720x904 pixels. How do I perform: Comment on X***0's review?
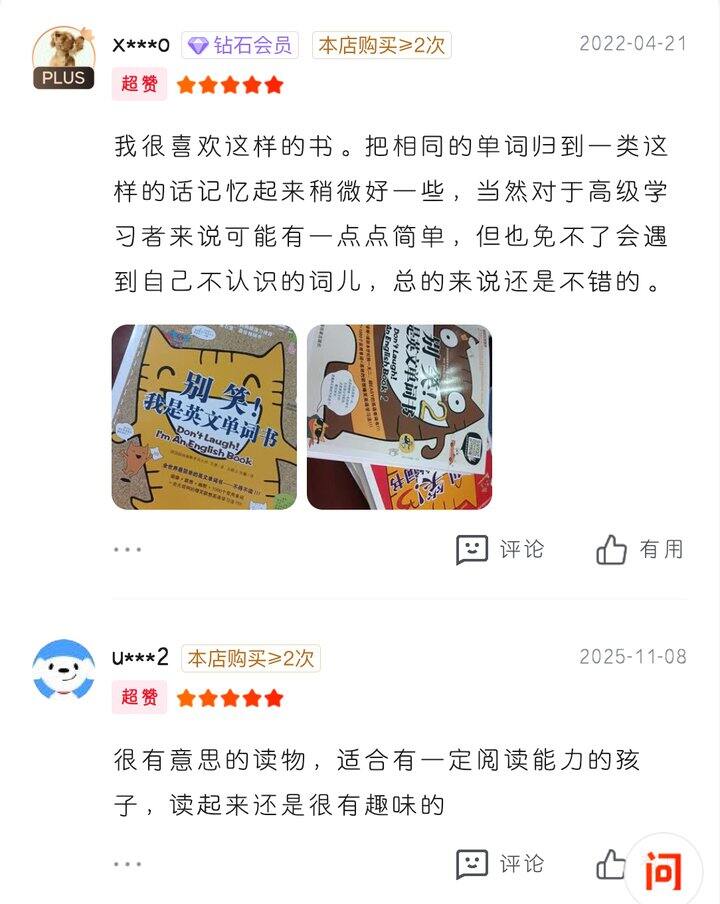(x=500, y=549)
